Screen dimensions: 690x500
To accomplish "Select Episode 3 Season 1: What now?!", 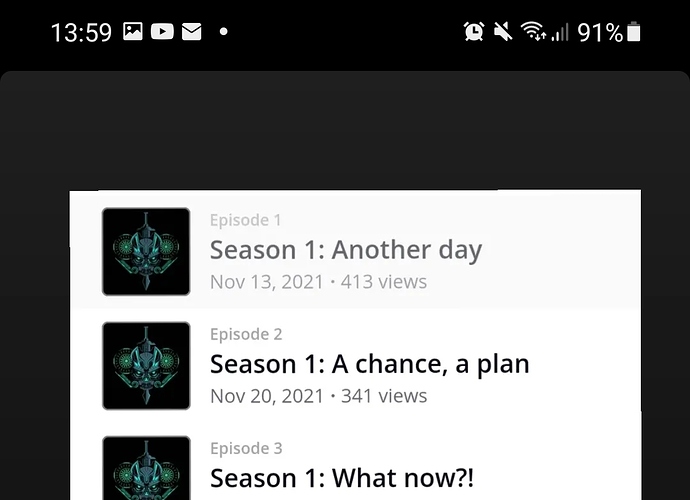I will [340, 477].
